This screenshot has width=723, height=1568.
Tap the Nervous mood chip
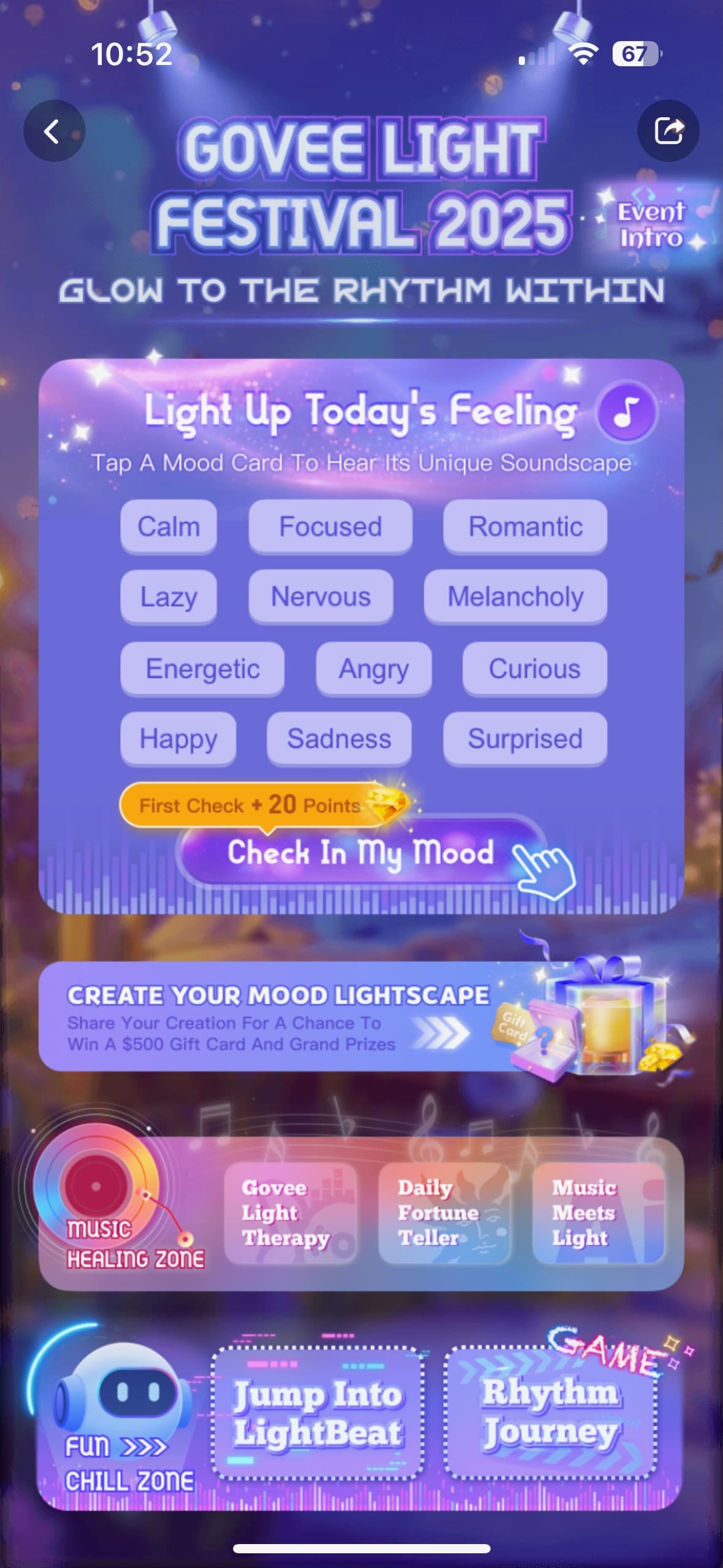tap(321, 597)
